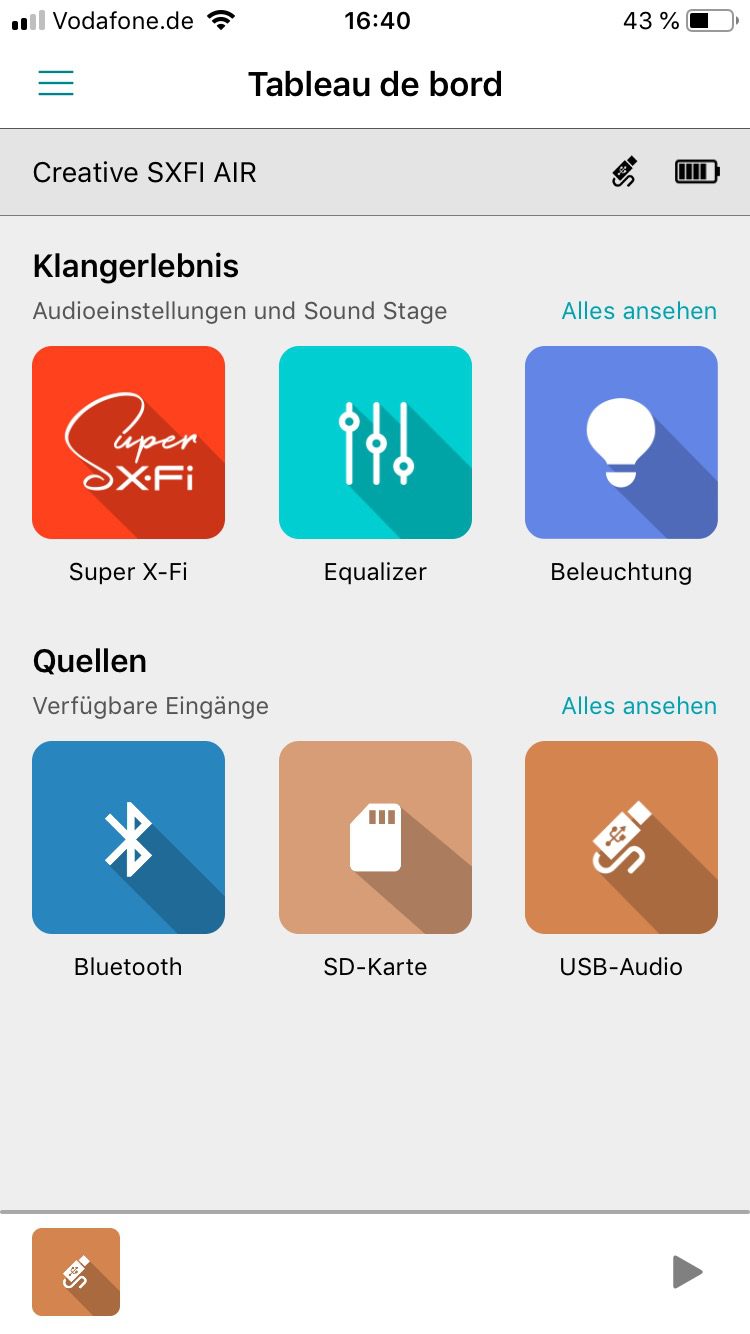Screen dimensions: 750x1334
Task: Select SD-Karte as source
Action: coord(375,837)
